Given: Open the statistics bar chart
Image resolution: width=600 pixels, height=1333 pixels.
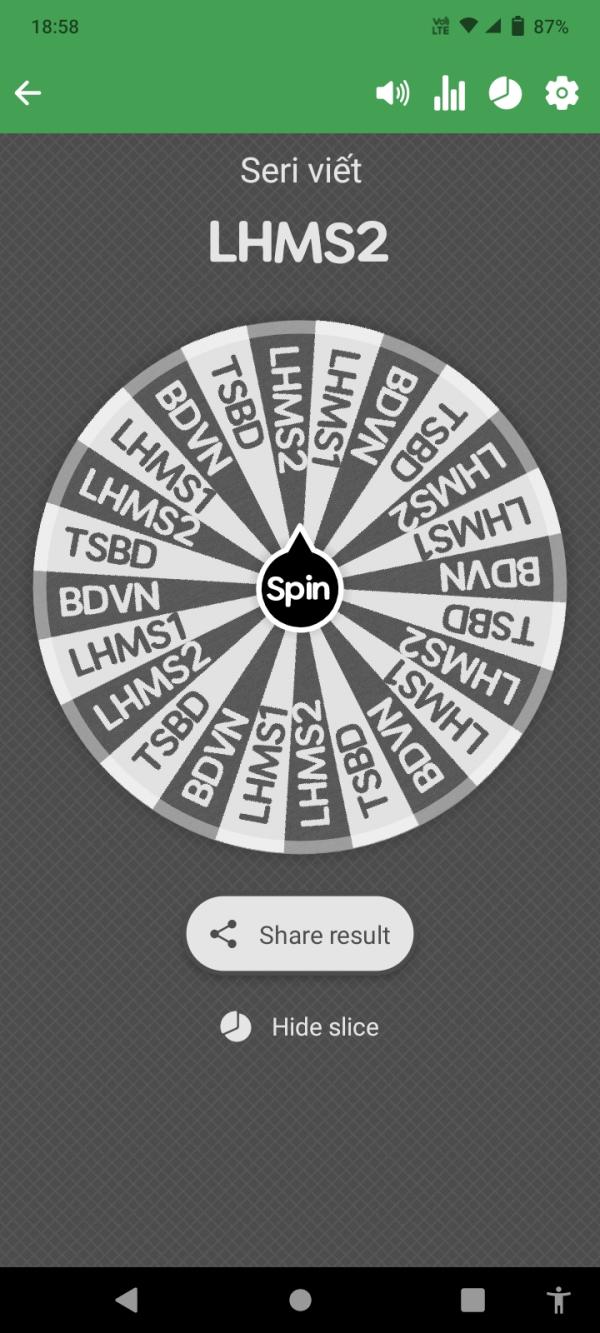Looking at the screenshot, I should pyautogui.click(x=449, y=94).
